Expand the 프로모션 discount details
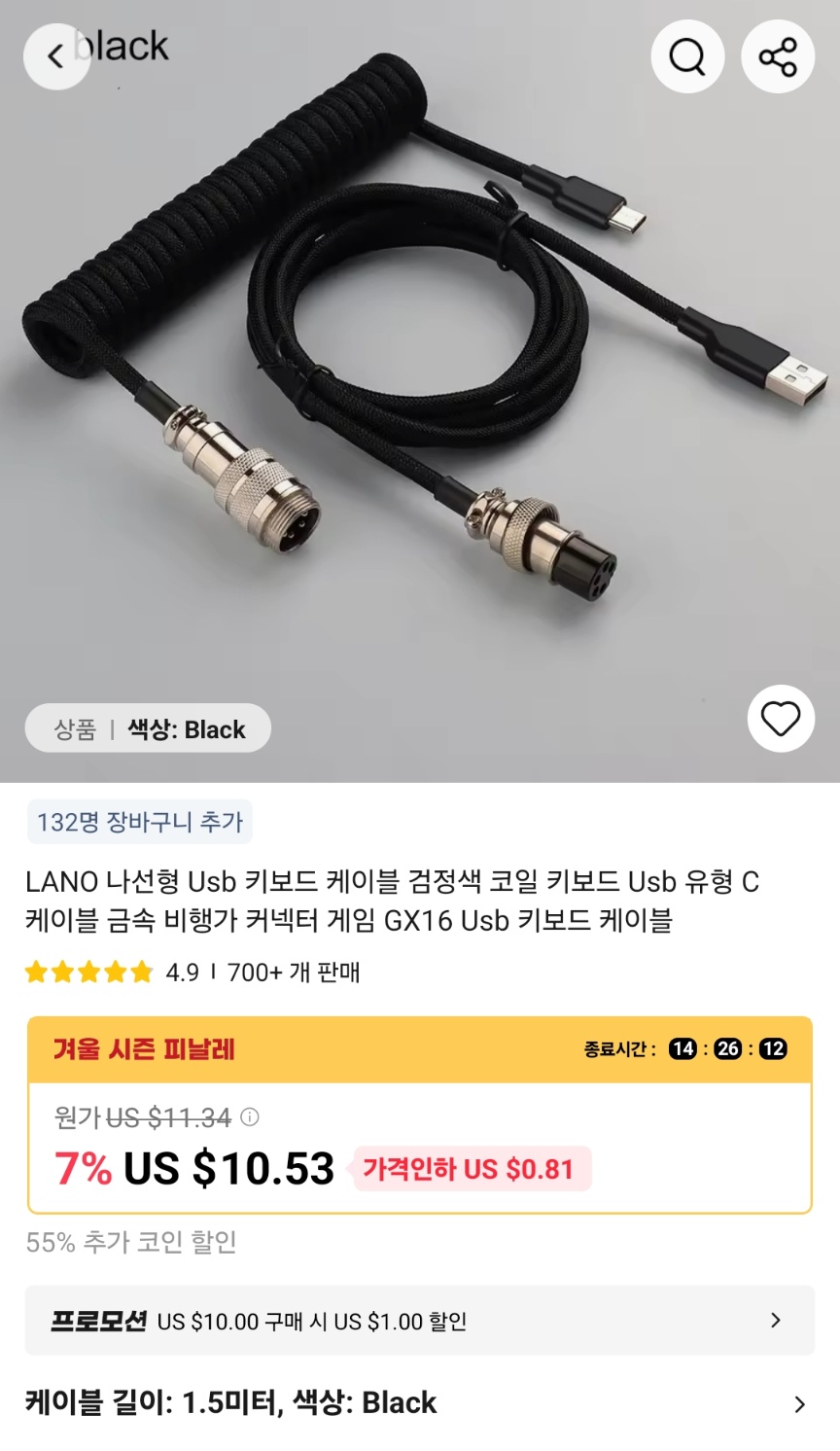 pos(418,1321)
